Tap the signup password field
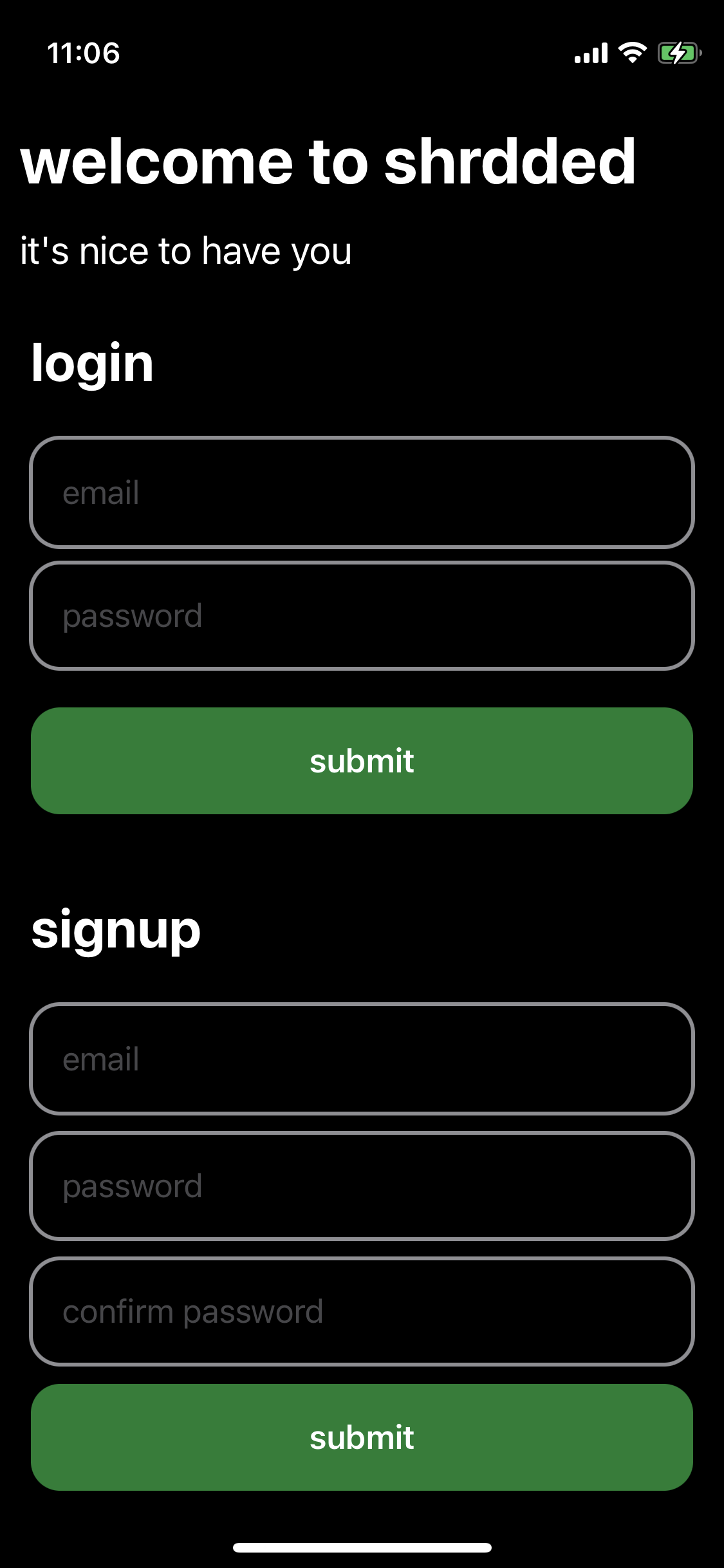724x1568 pixels. coord(362,1186)
